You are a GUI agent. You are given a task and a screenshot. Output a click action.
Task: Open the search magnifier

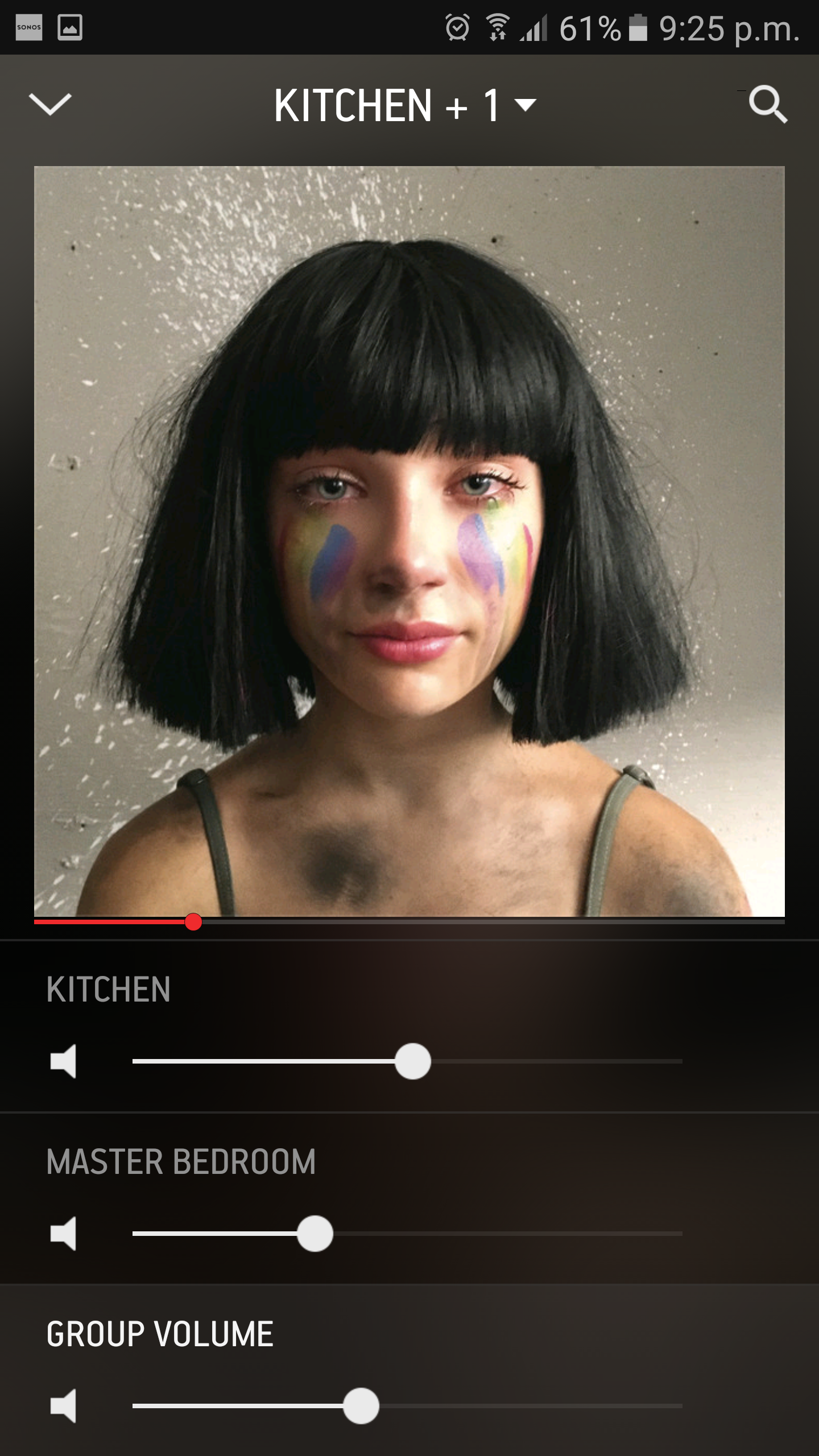click(768, 104)
